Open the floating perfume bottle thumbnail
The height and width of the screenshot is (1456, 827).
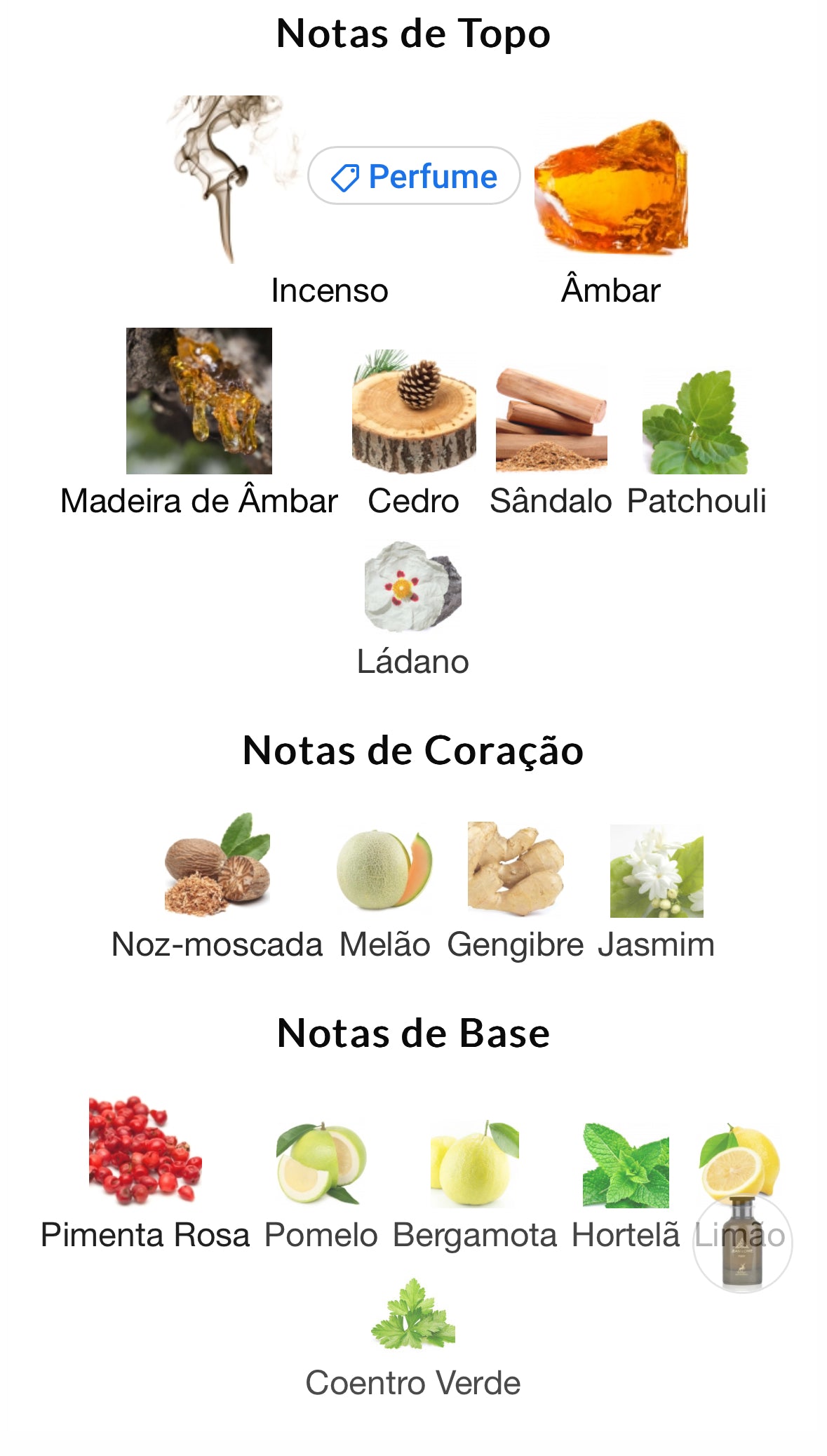[742, 1243]
